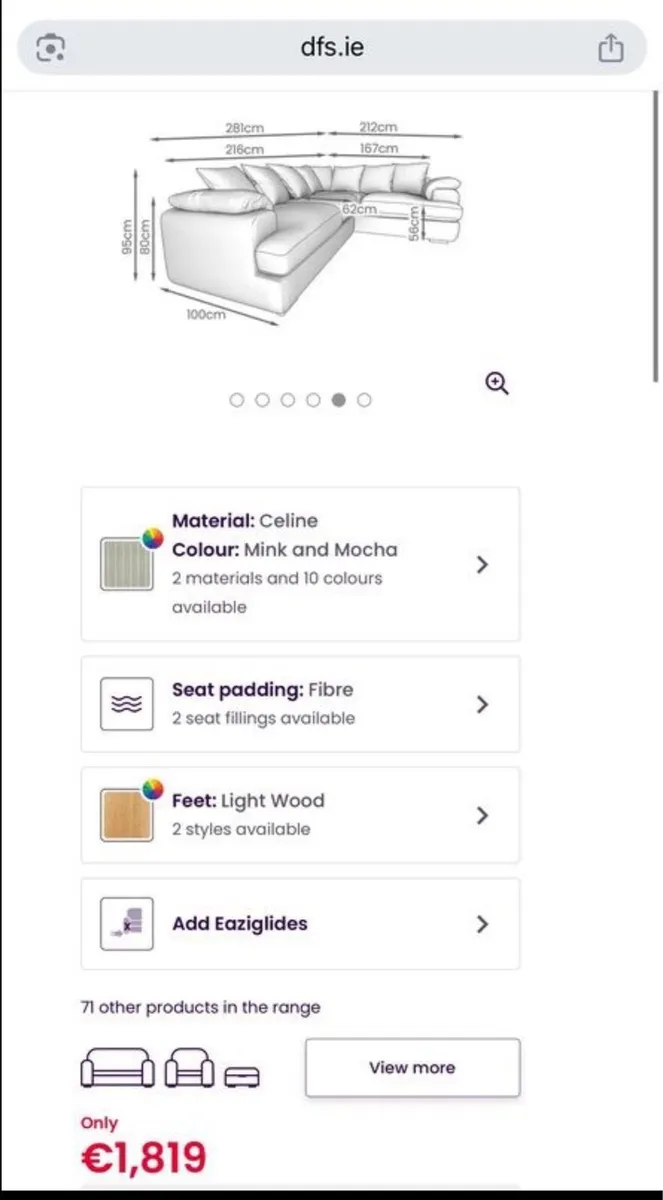Tap the share icon in address bar
The height and width of the screenshot is (1200, 663).
pyautogui.click(x=611, y=48)
